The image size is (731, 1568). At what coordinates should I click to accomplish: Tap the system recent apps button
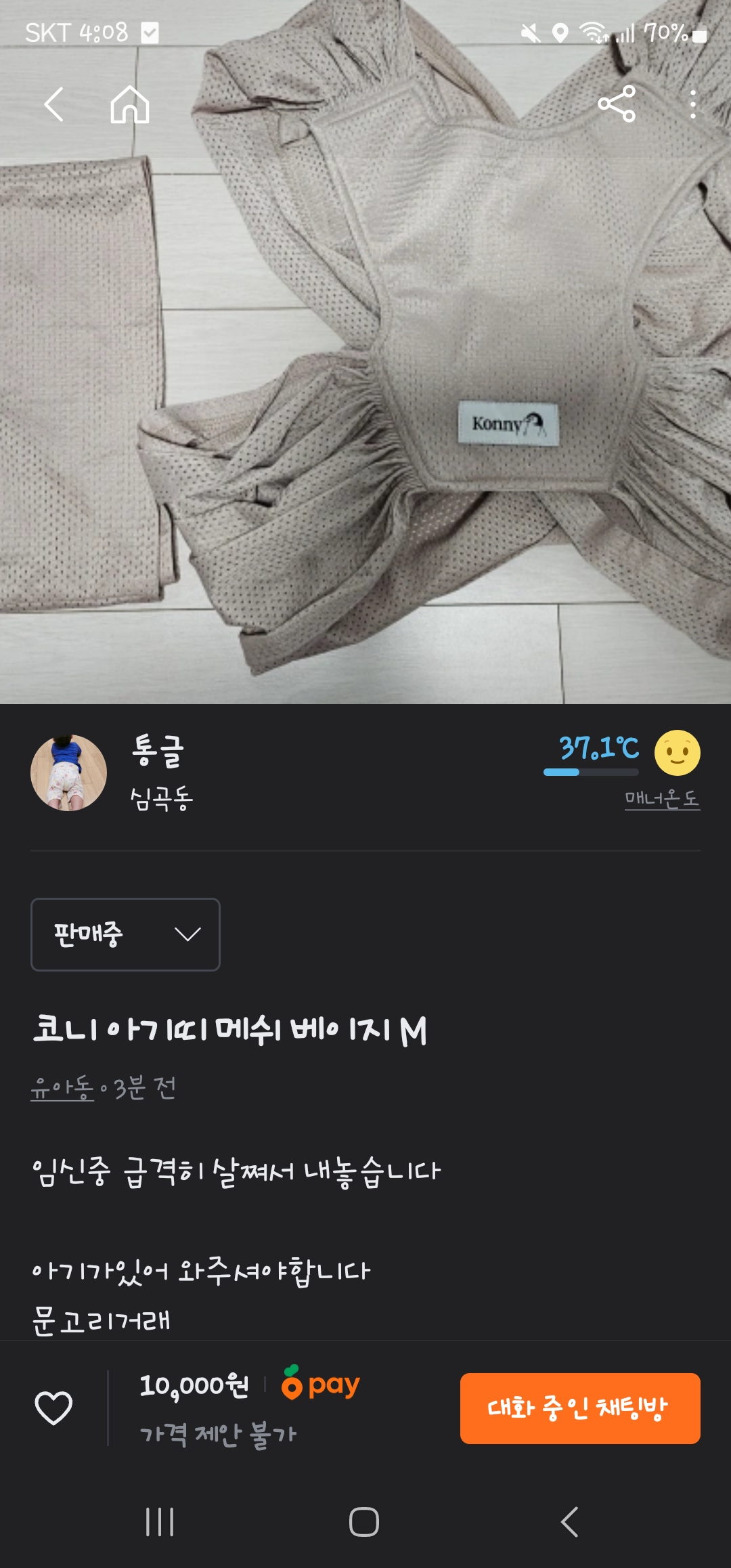(160, 1522)
